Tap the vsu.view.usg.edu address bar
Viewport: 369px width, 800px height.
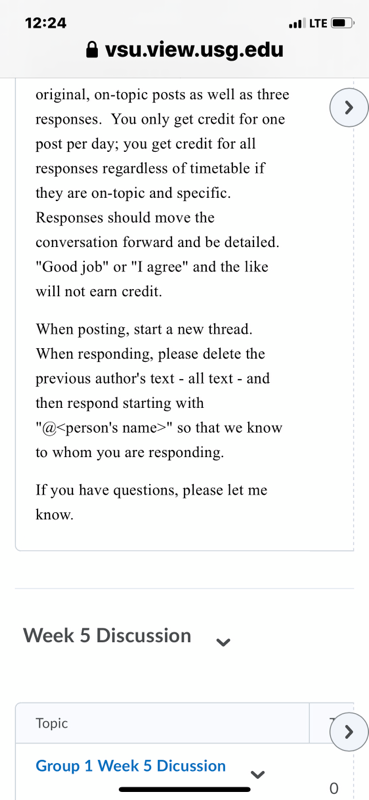click(184, 50)
